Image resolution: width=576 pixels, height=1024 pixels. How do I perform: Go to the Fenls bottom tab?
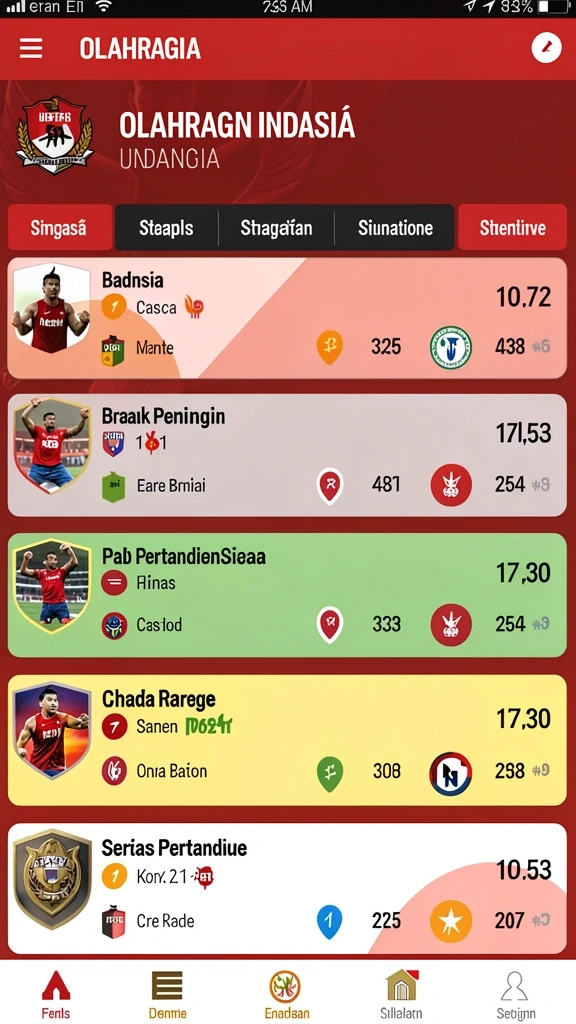point(56,994)
